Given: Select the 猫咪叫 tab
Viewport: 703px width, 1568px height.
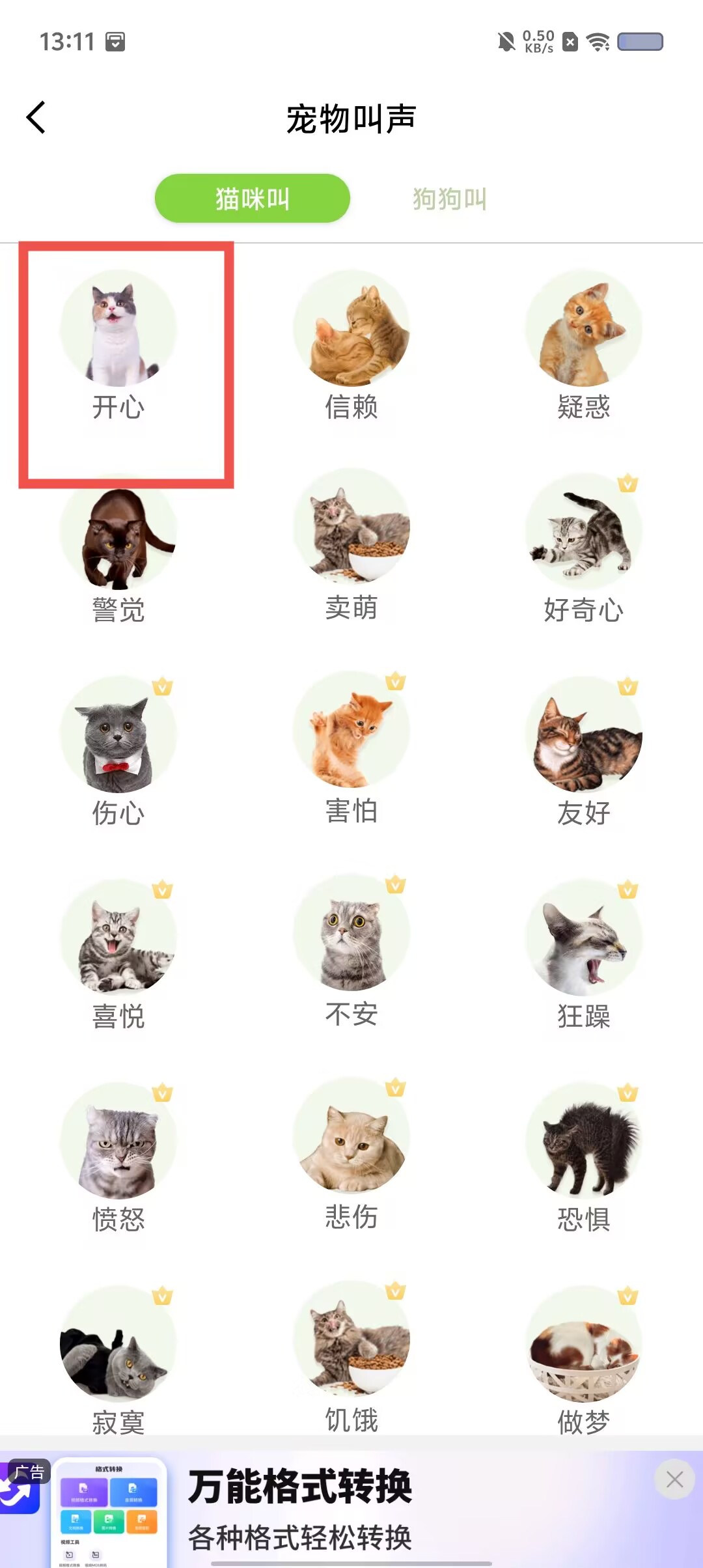Looking at the screenshot, I should (252, 199).
